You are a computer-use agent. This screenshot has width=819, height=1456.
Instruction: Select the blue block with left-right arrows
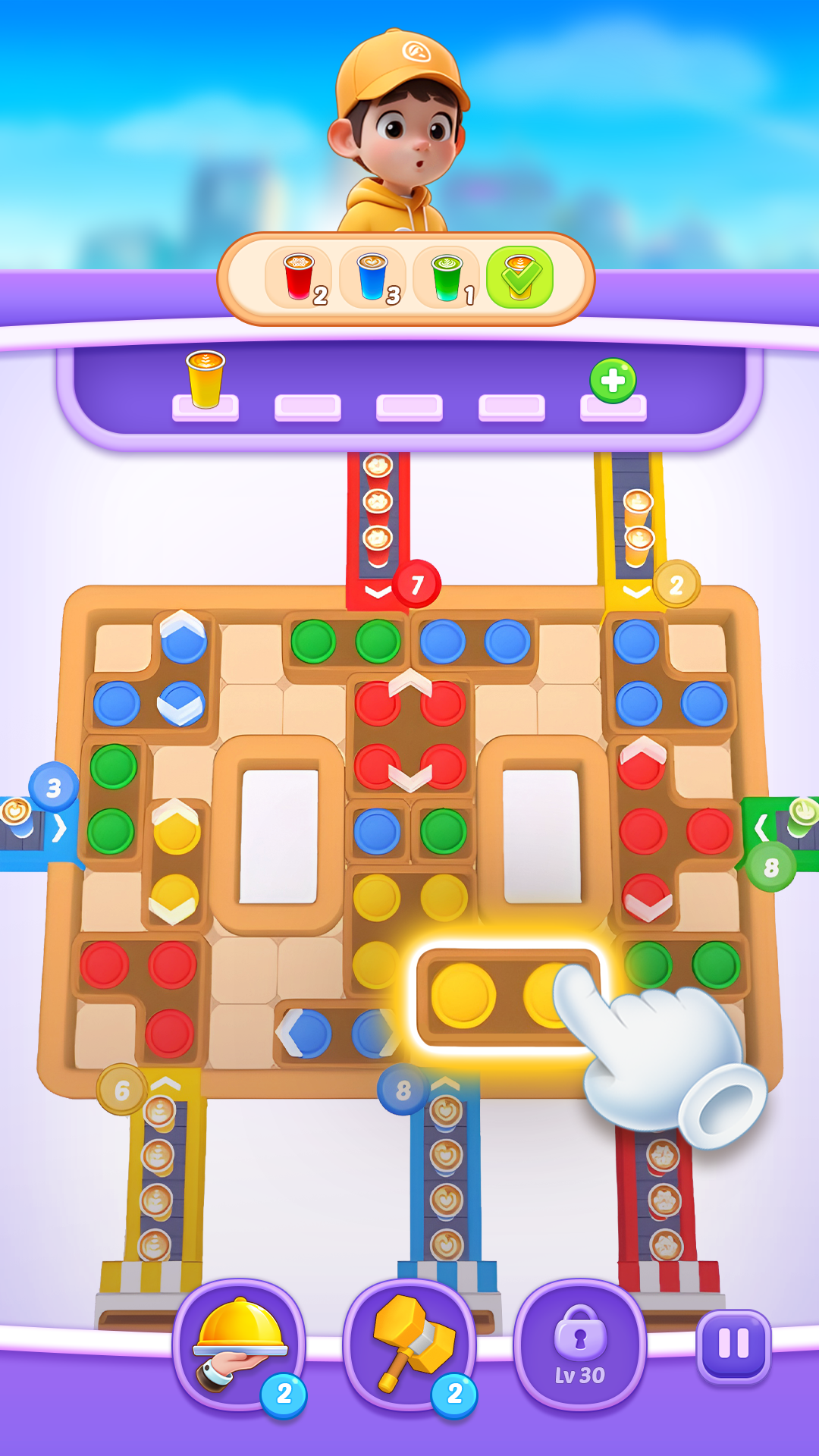[x=337, y=1034]
